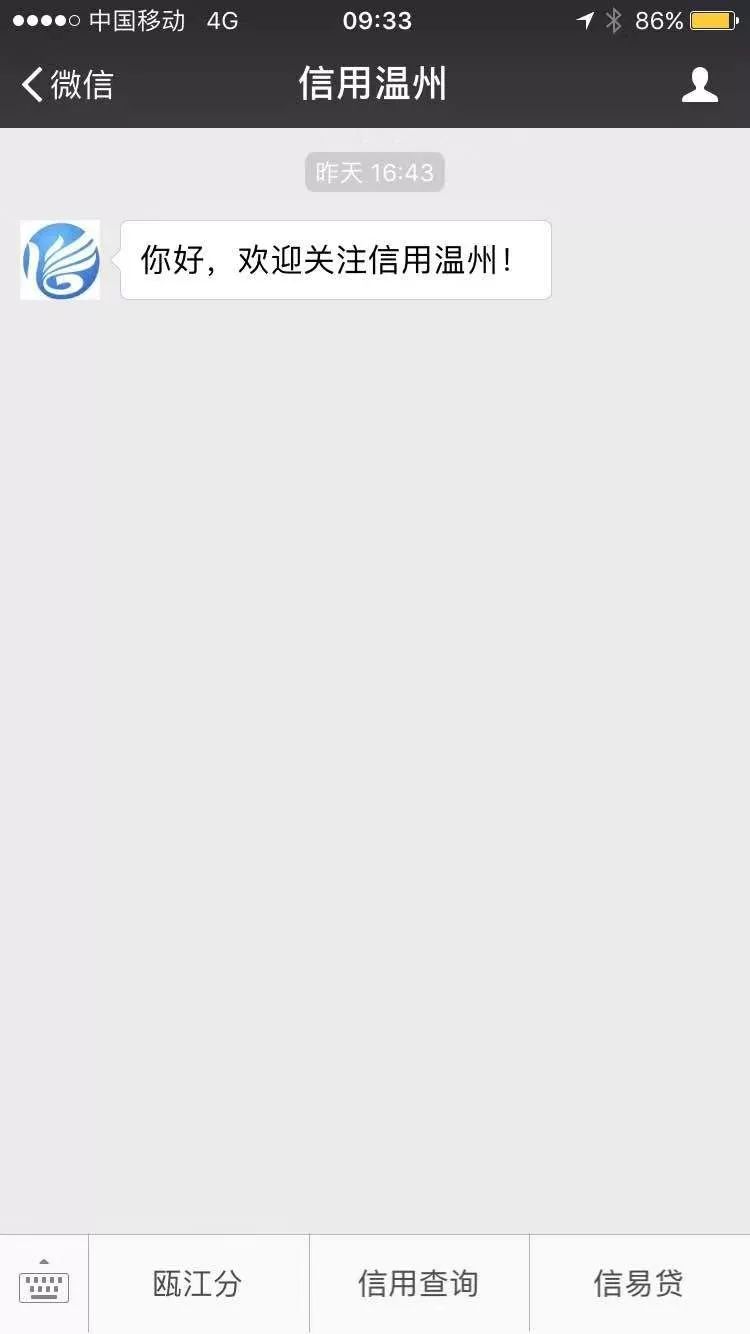This screenshot has height=1334, width=750.
Task: Open the 瓯江分 menu
Action: [198, 1284]
